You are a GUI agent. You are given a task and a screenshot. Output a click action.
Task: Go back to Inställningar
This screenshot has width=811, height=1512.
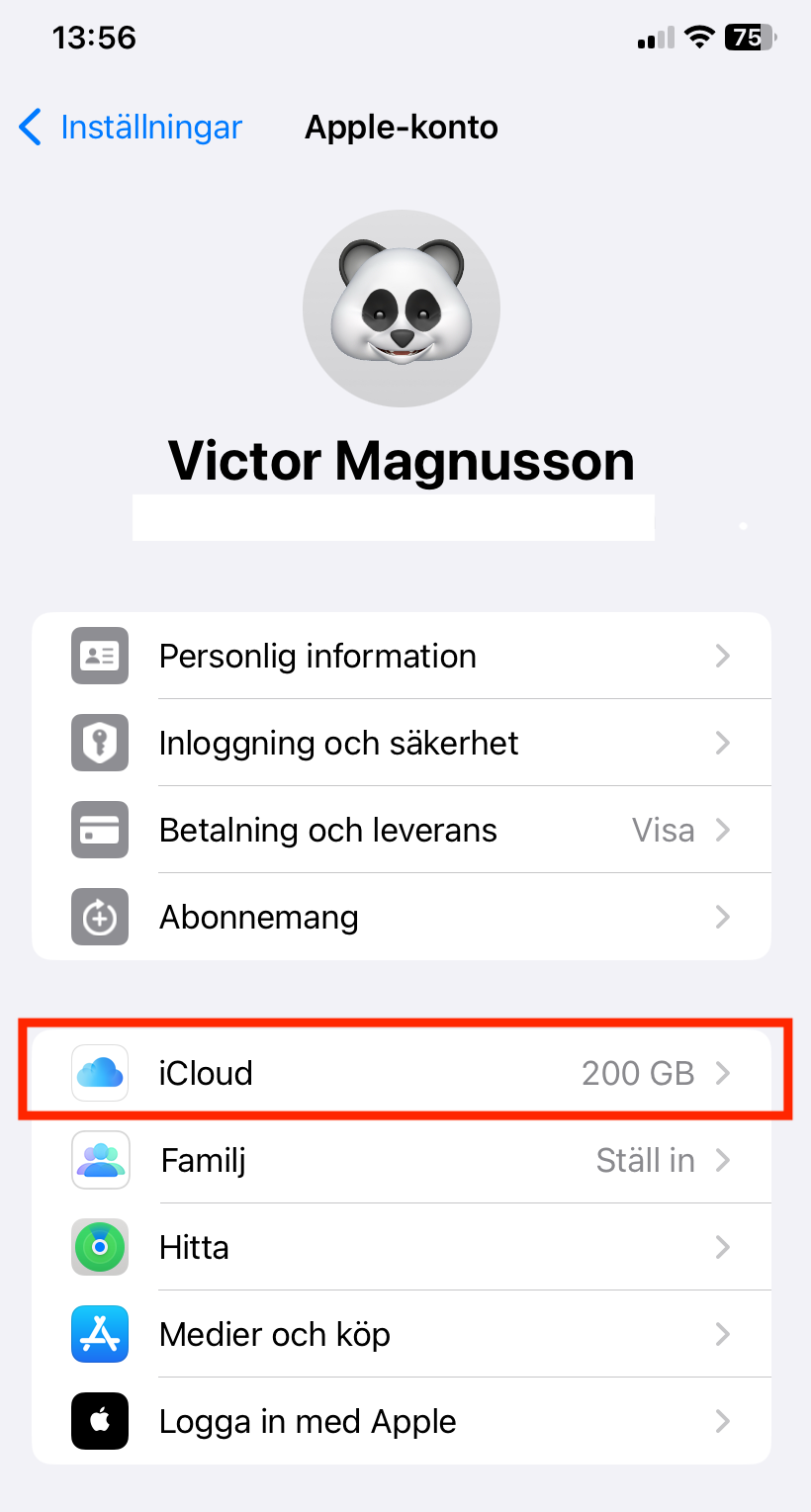[131, 128]
